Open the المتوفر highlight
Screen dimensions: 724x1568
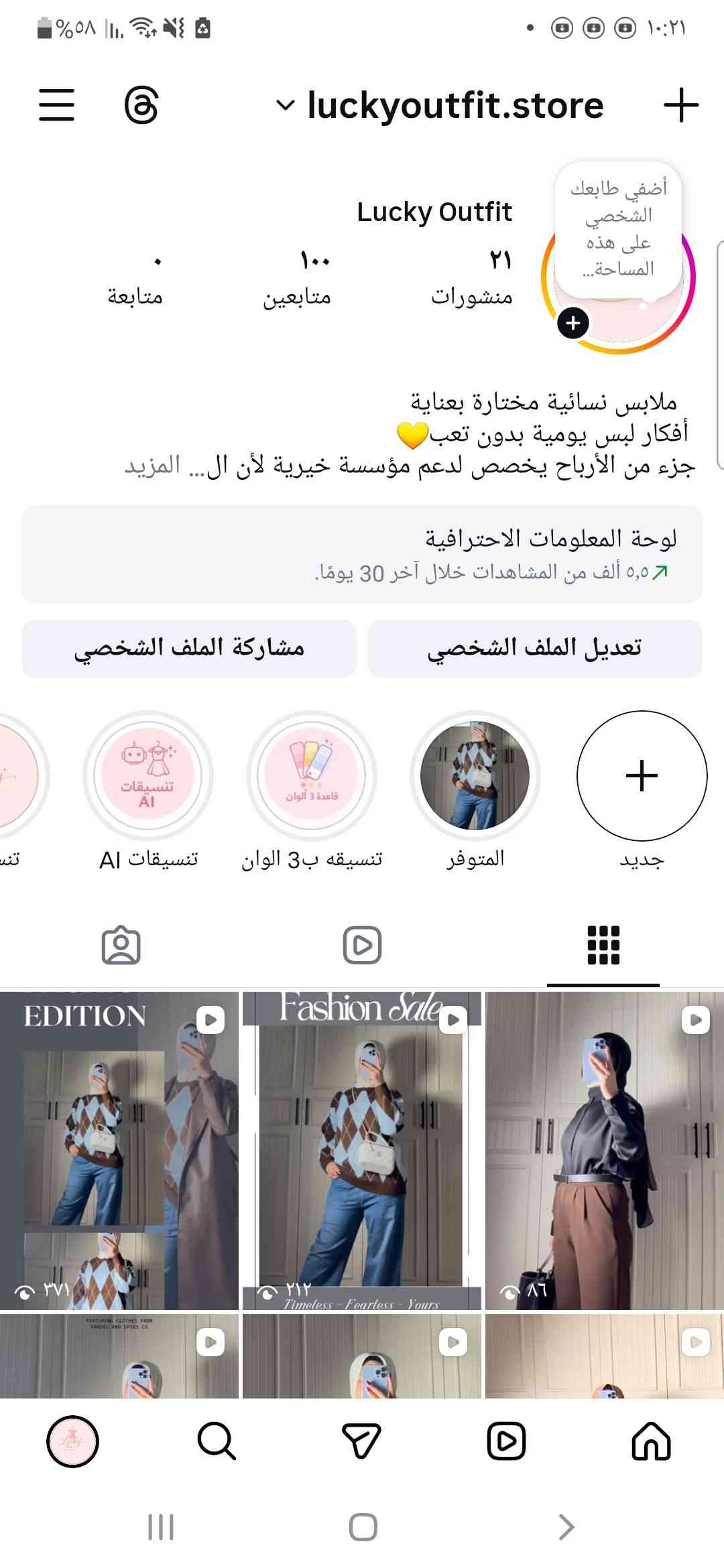[x=475, y=776]
